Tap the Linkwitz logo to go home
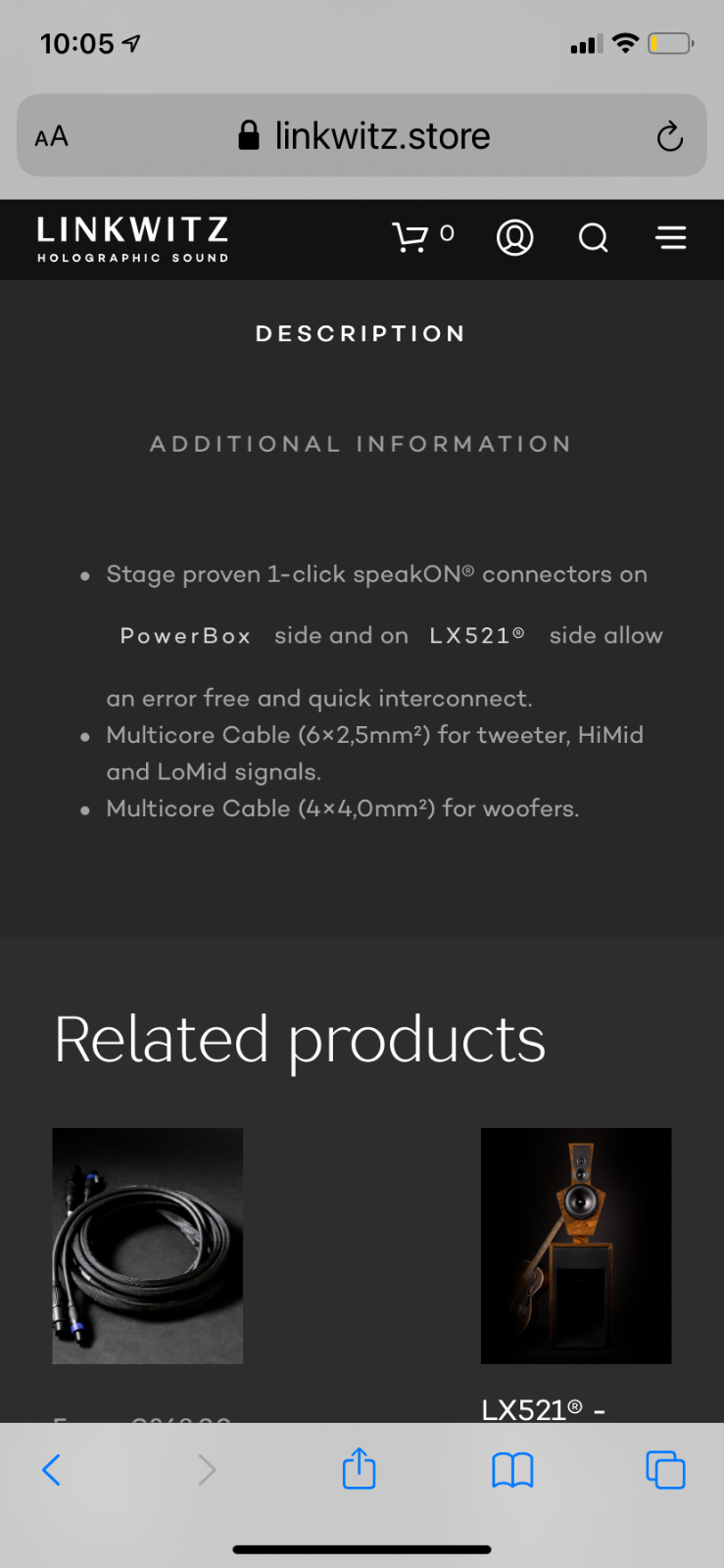 pyautogui.click(x=133, y=239)
